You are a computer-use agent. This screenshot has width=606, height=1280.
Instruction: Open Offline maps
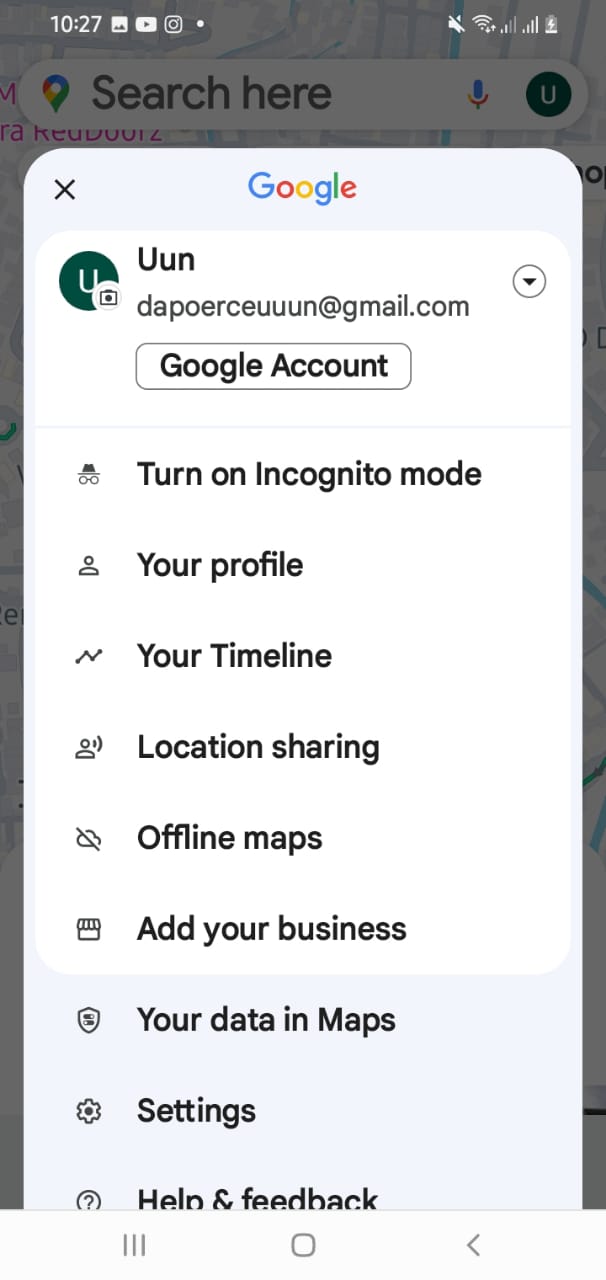point(303,838)
